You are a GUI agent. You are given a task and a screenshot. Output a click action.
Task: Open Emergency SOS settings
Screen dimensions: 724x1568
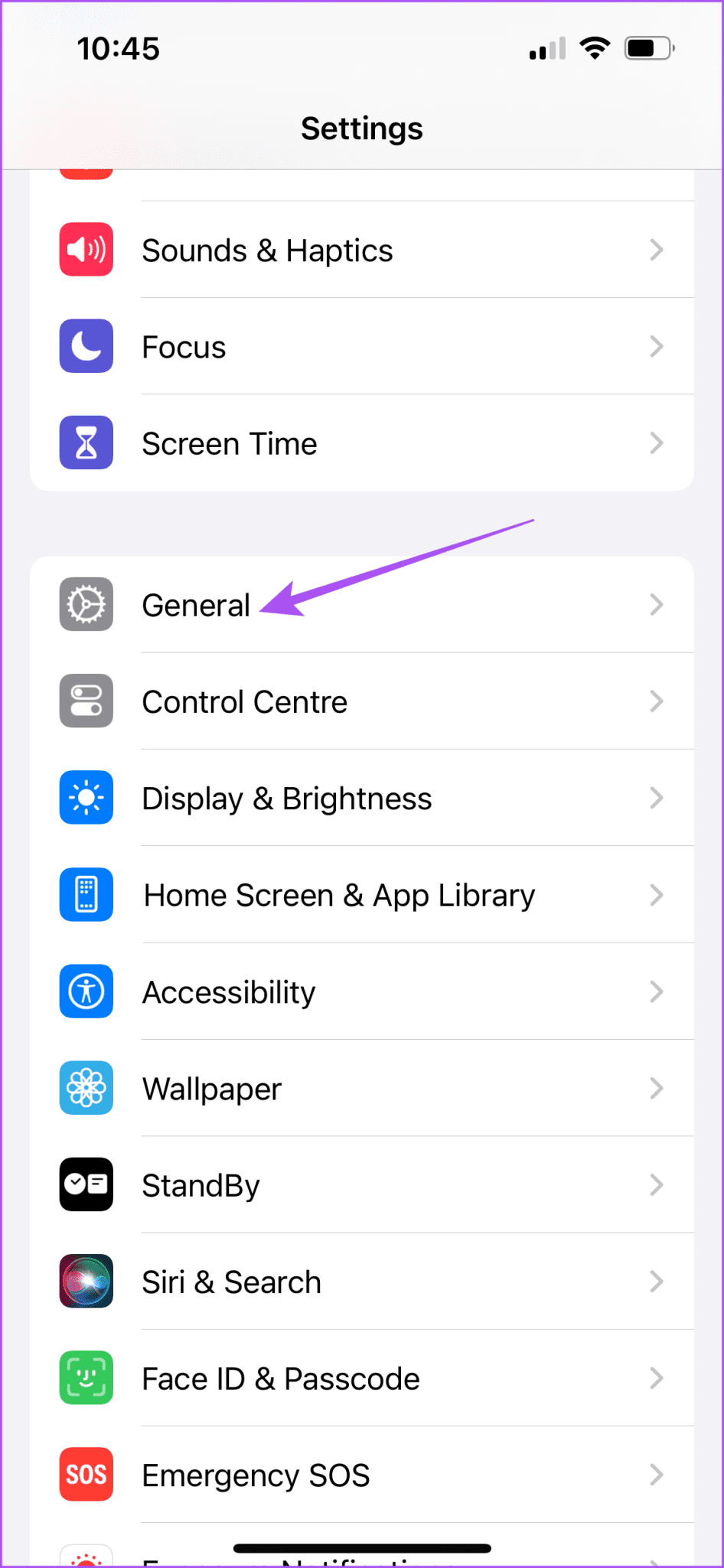click(362, 1474)
